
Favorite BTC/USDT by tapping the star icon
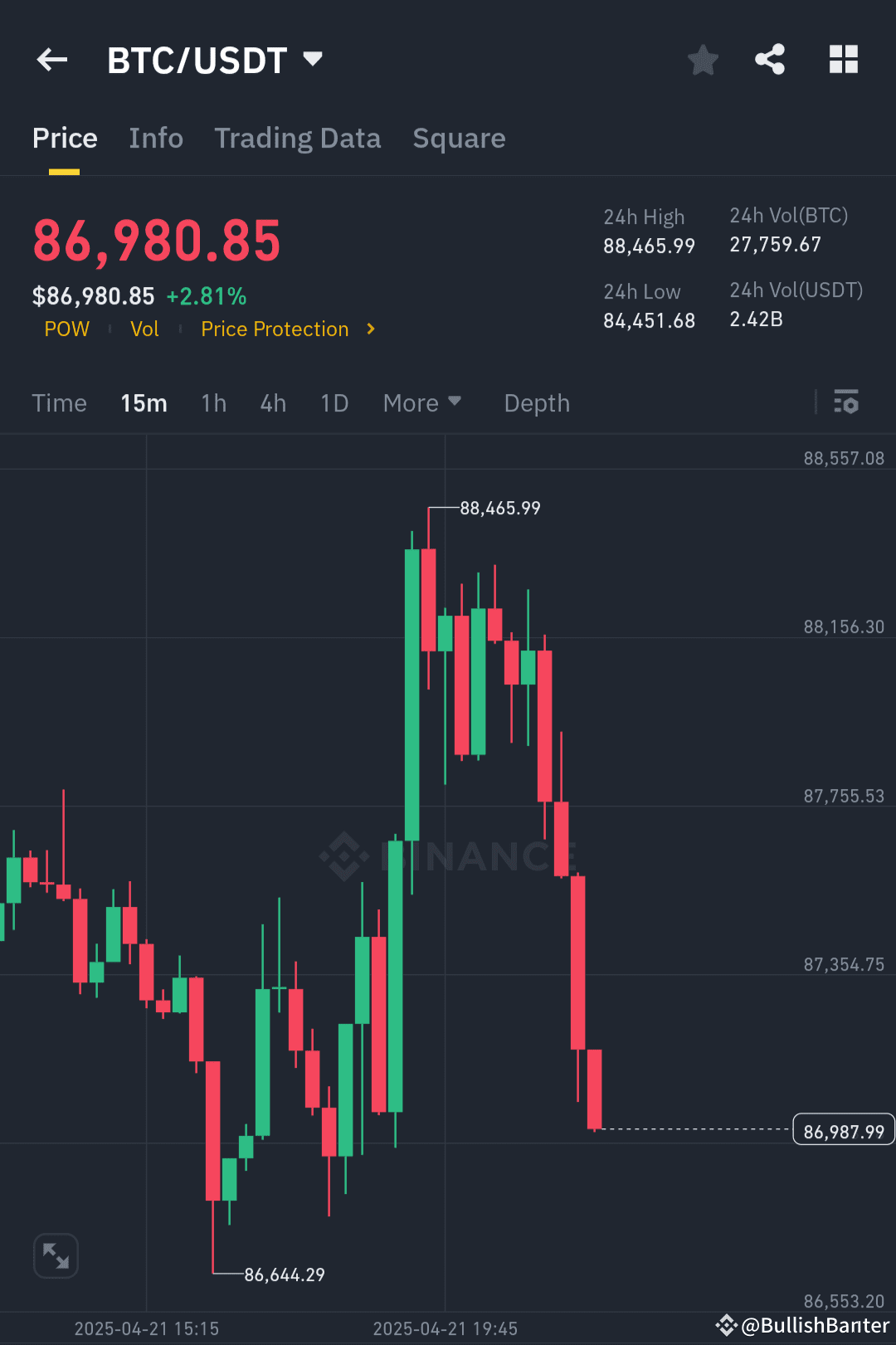tap(703, 59)
